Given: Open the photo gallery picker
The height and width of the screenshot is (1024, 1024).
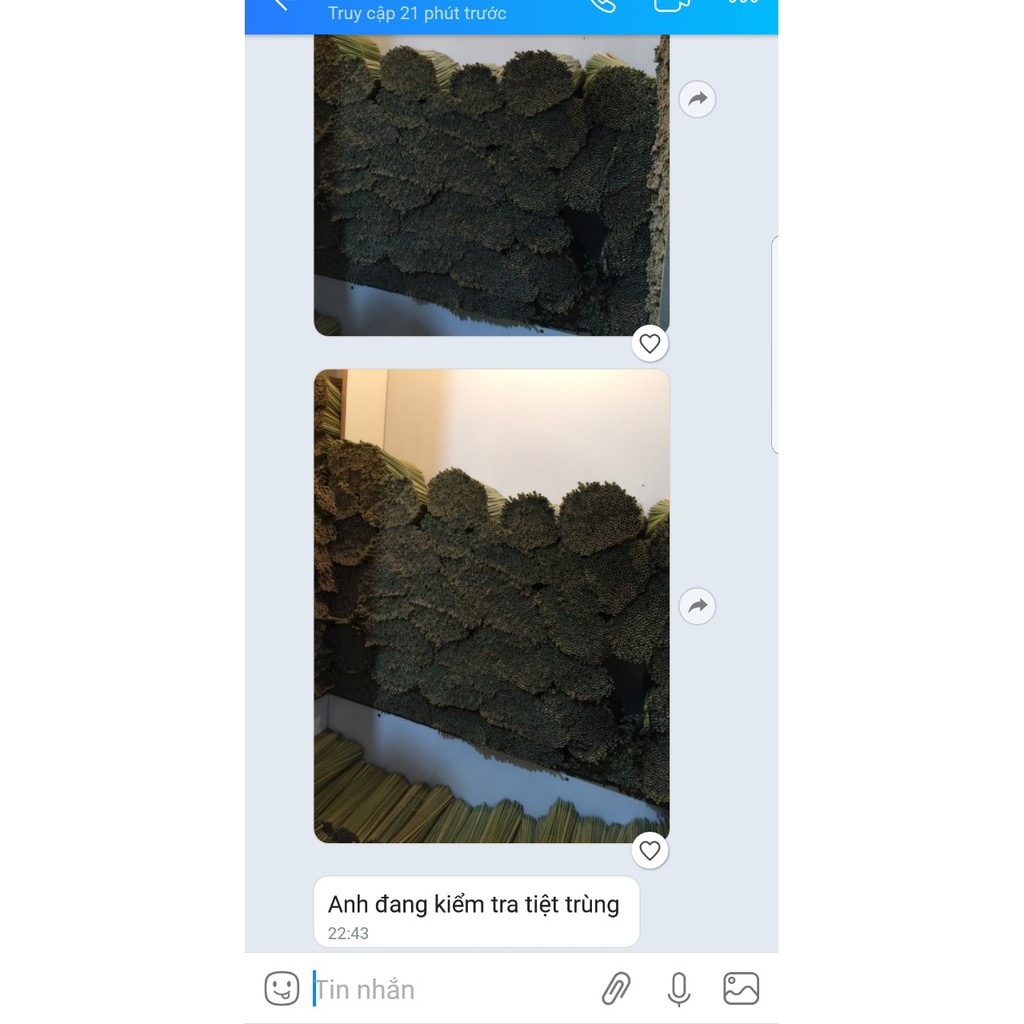Looking at the screenshot, I should (x=741, y=989).
